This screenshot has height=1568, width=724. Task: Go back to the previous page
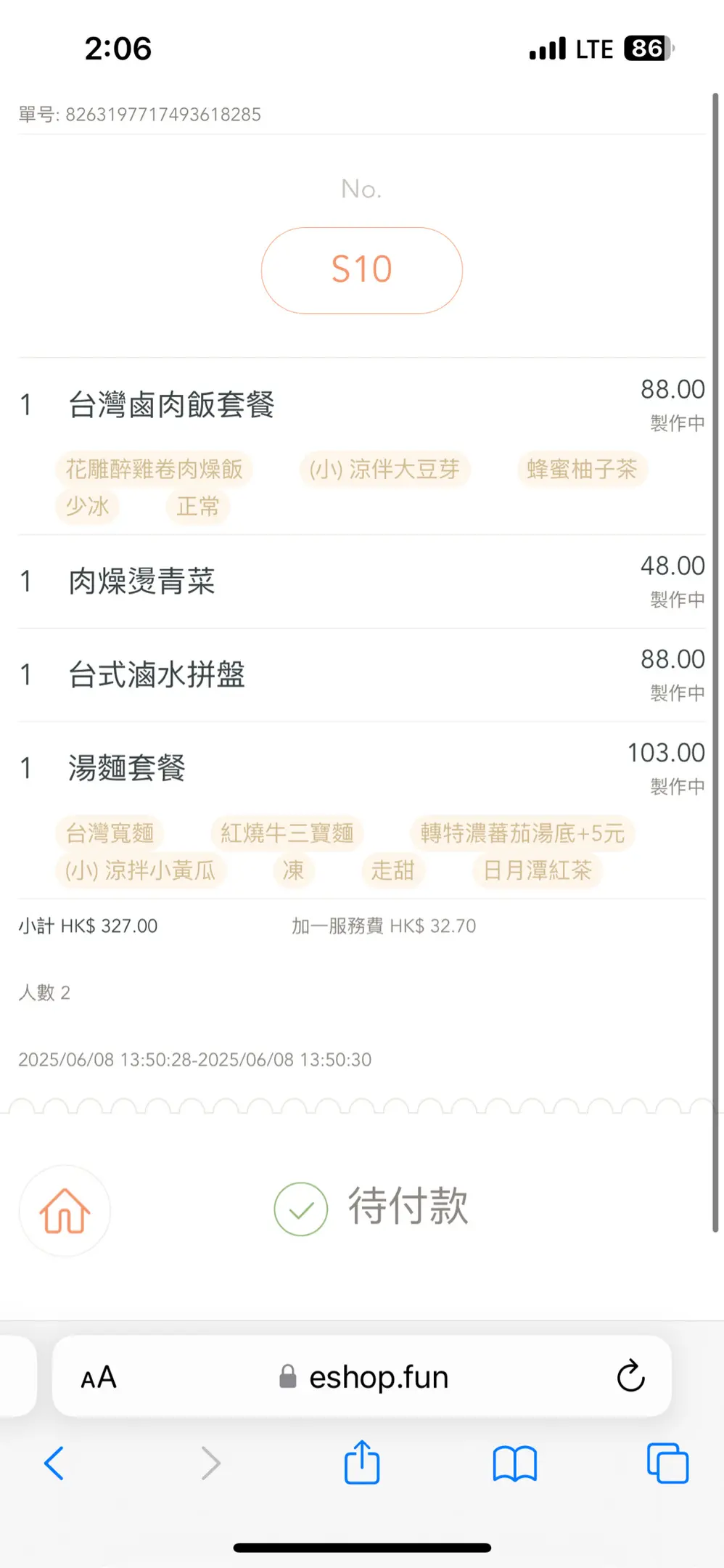click(x=54, y=1463)
